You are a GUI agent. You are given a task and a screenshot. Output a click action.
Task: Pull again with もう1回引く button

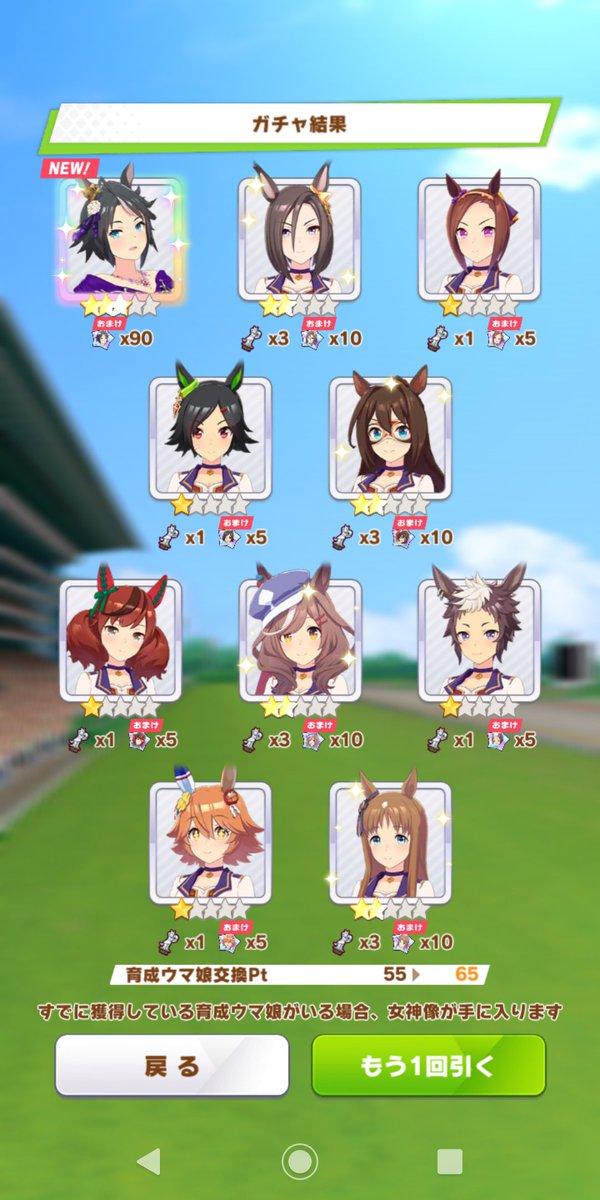point(428,1065)
